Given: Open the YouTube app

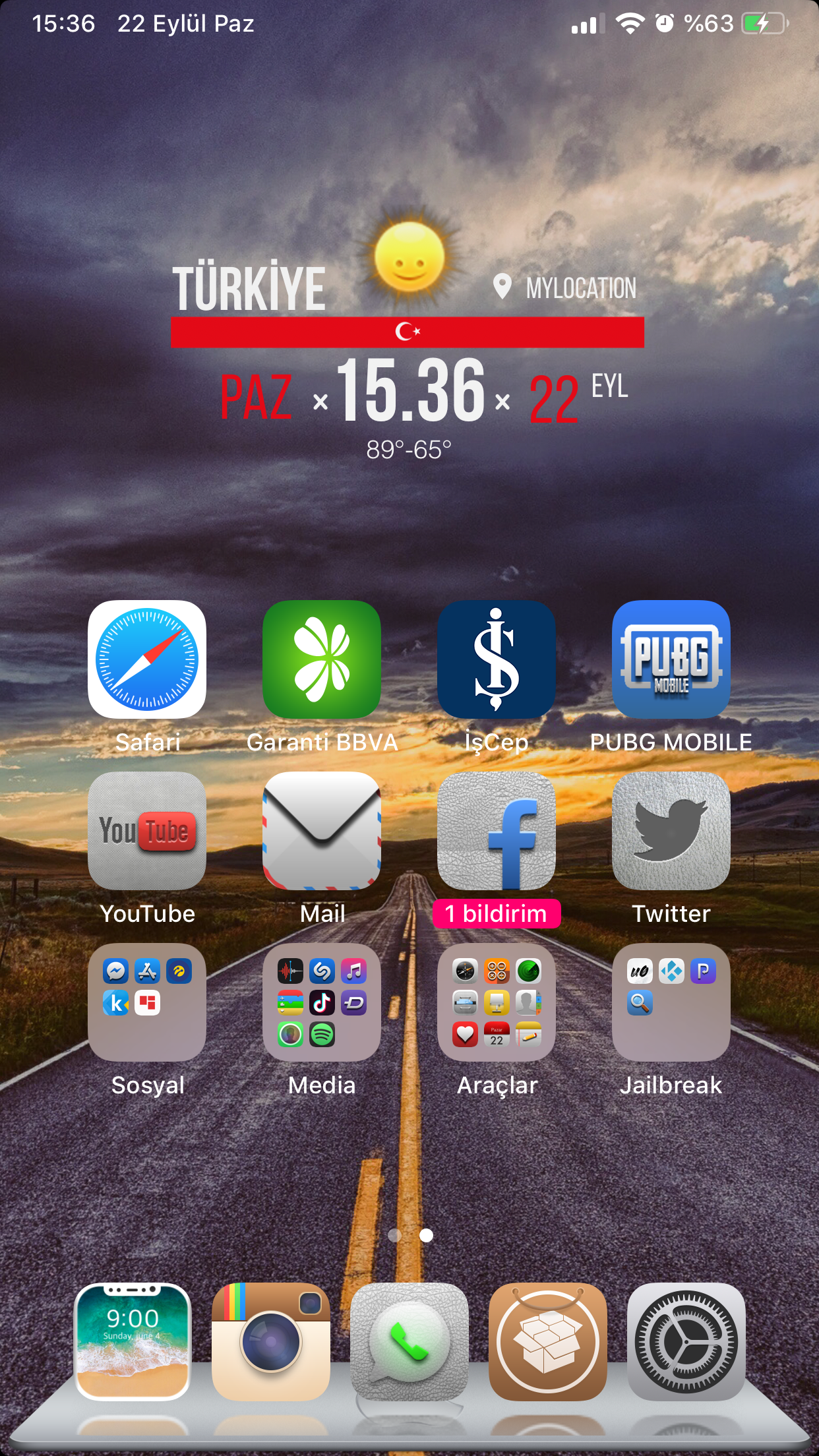Looking at the screenshot, I should coord(147,830).
